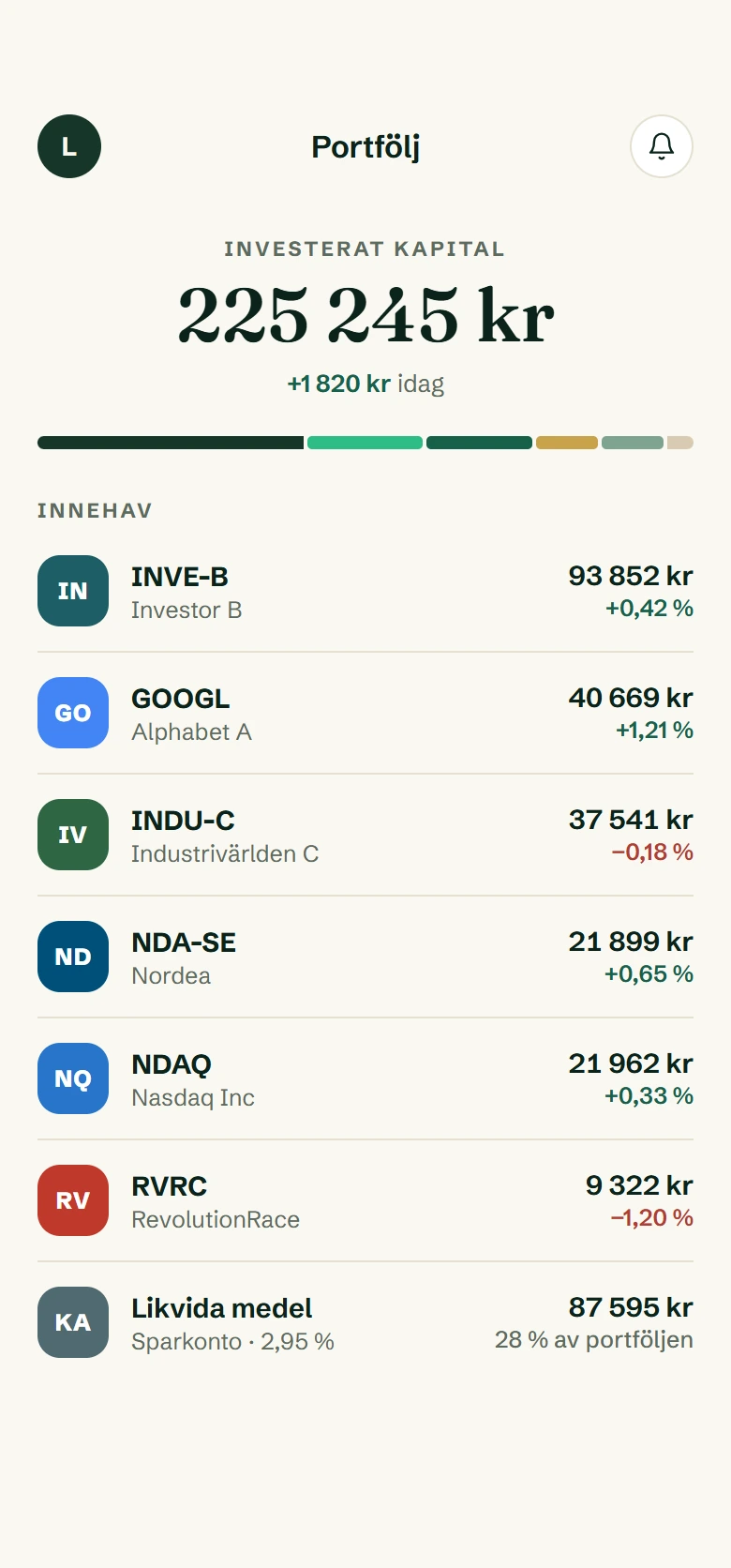This screenshot has width=731, height=1568.
Task: Open the NDA-SE Nordea holding
Action: coord(365,957)
